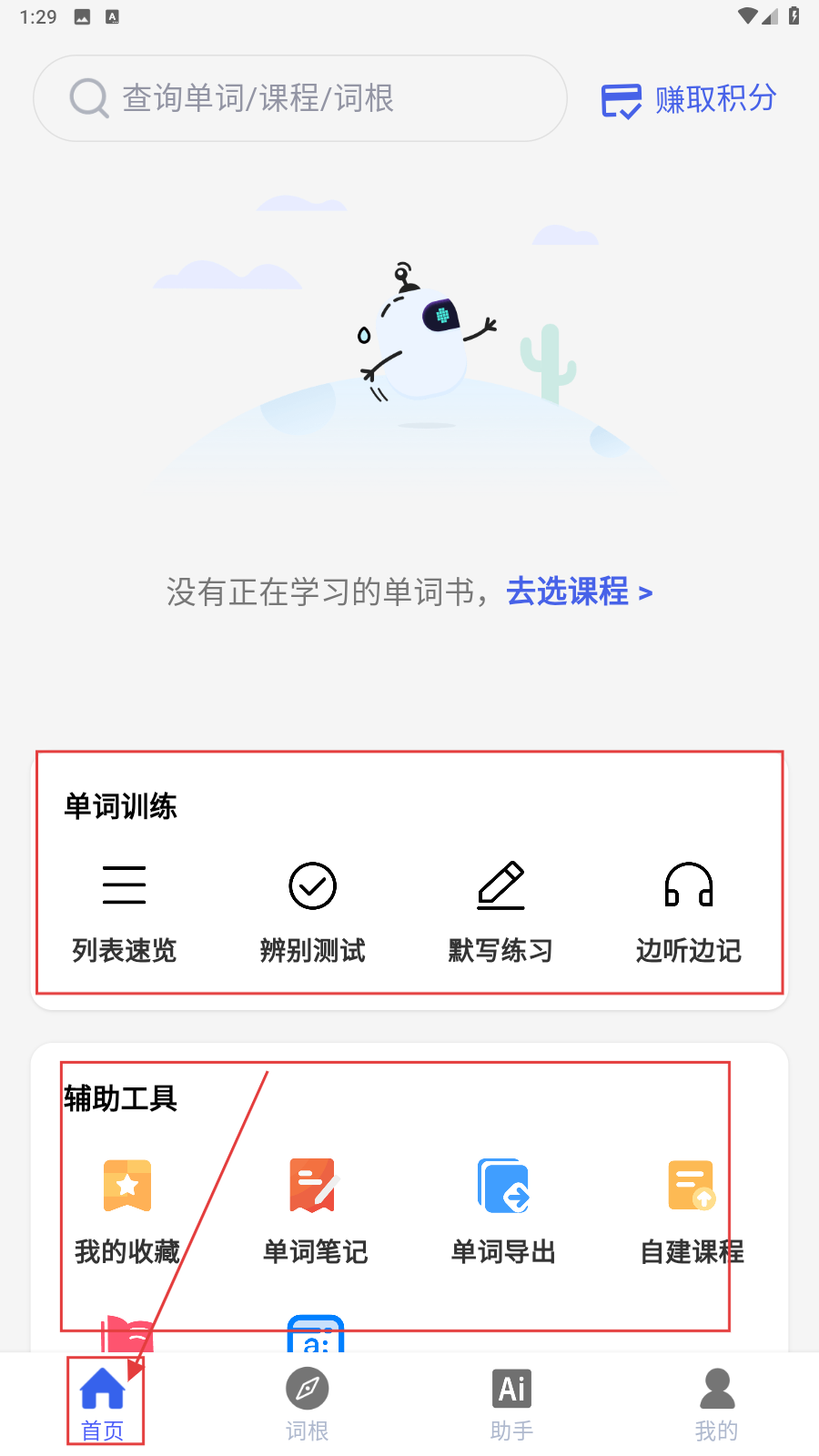Open 我的收藏 favorites
Image resolution: width=819 pixels, height=1456 pixels.
[127, 1212]
